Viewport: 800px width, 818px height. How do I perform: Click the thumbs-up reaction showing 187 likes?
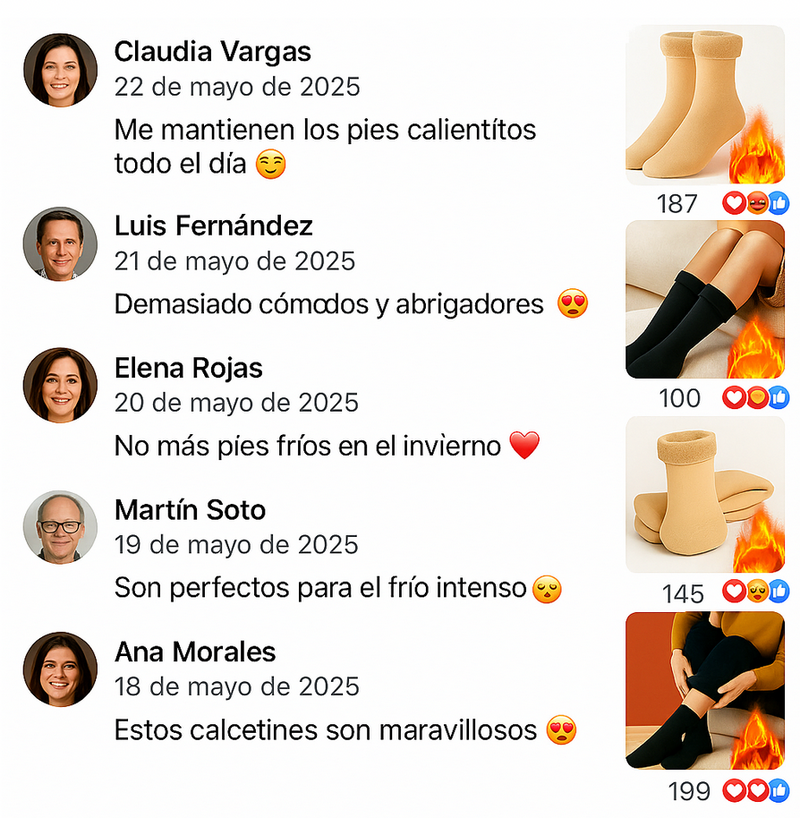tap(778, 202)
